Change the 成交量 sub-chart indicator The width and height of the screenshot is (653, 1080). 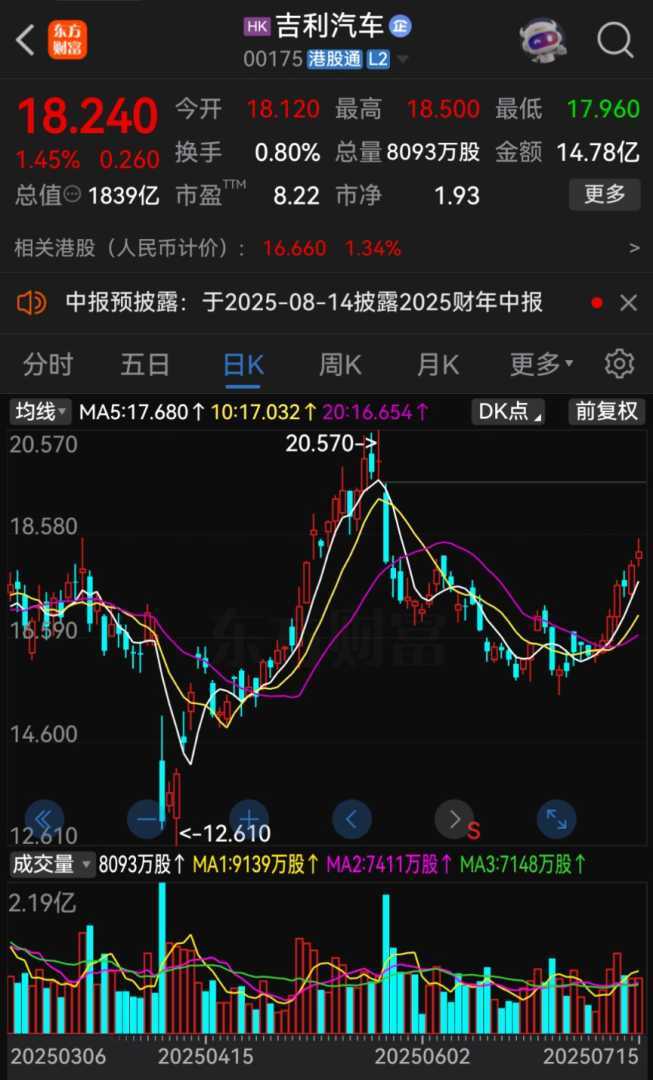[x=51, y=864]
